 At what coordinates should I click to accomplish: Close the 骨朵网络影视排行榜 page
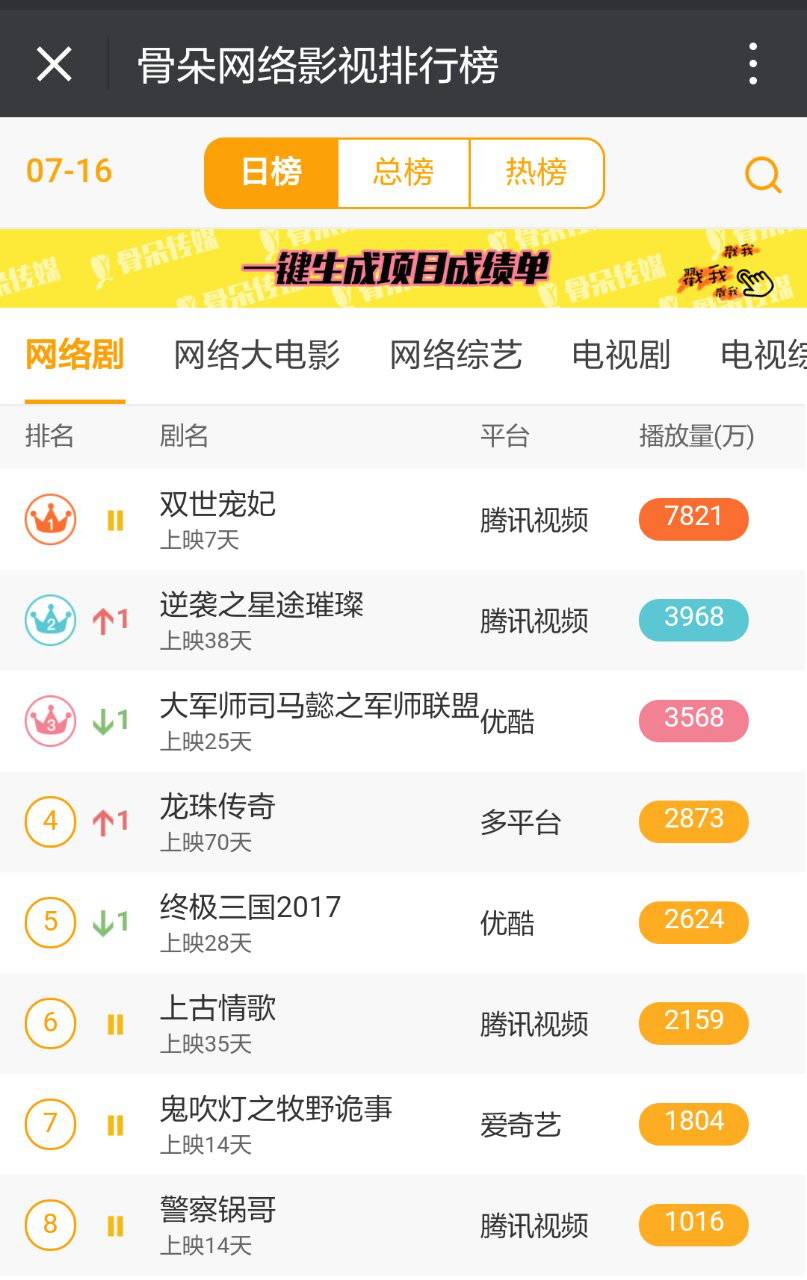click(54, 65)
